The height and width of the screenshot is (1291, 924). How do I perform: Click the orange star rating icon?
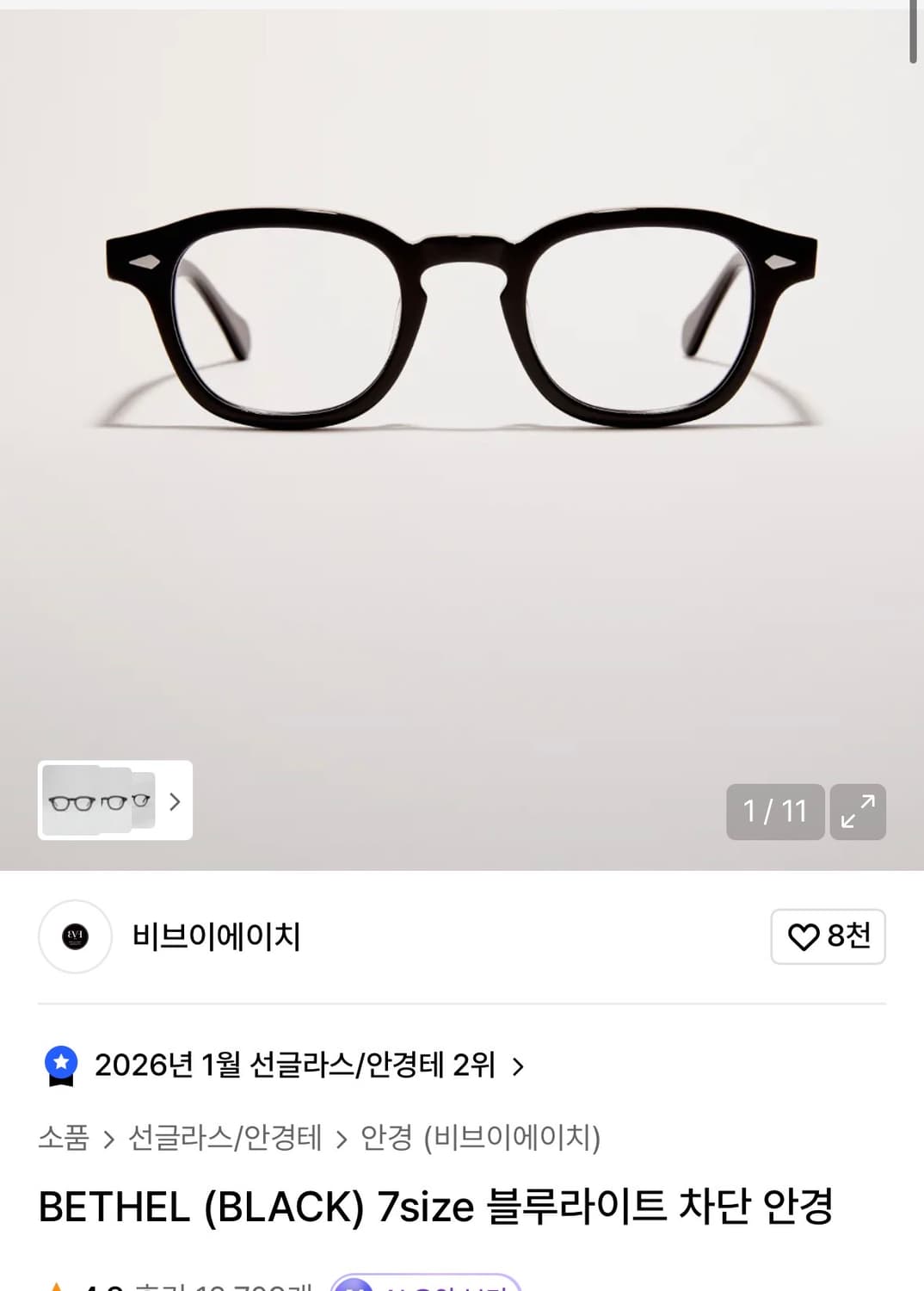tap(57, 1286)
